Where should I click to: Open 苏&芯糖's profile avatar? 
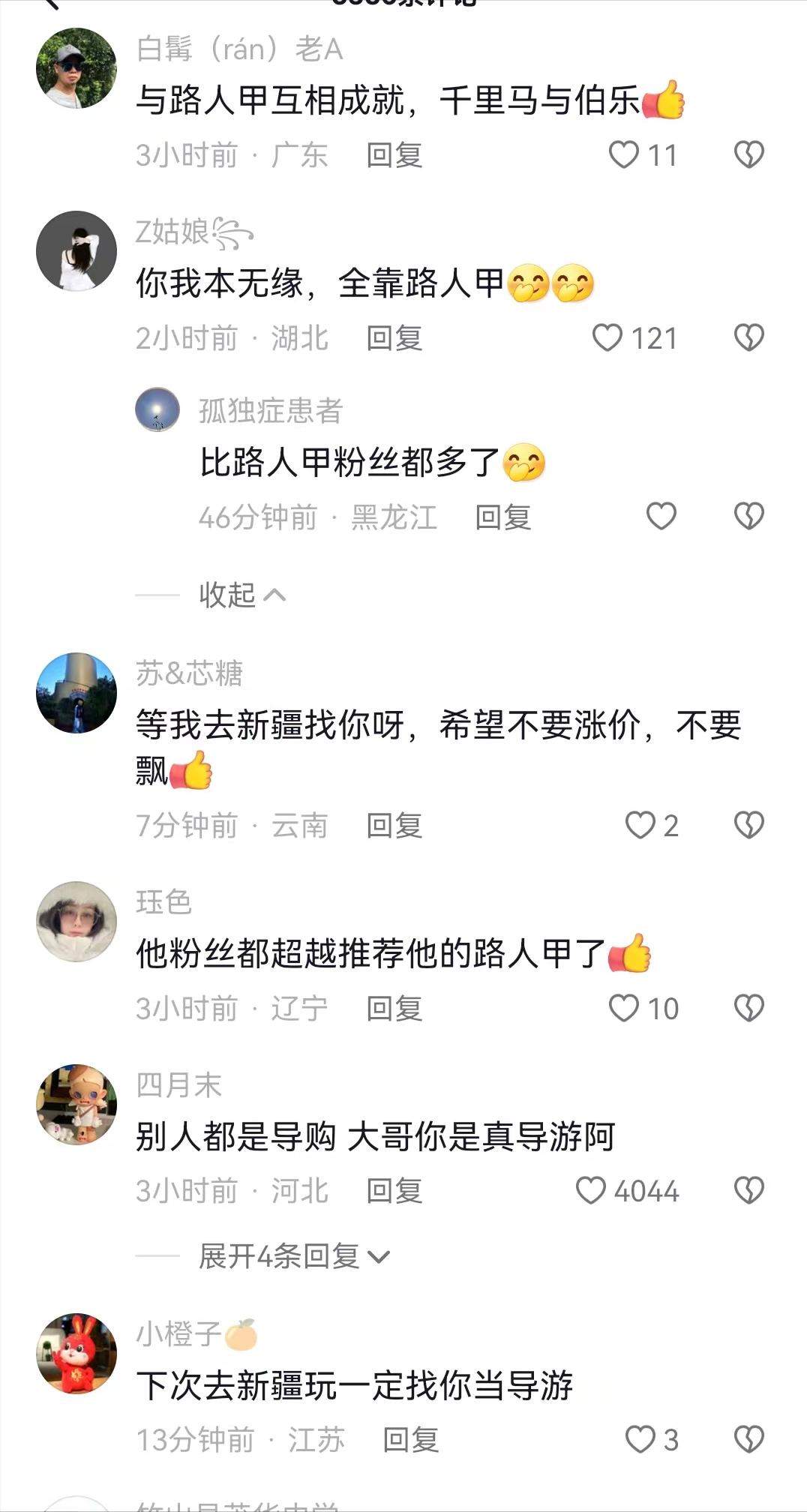(x=76, y=692)
